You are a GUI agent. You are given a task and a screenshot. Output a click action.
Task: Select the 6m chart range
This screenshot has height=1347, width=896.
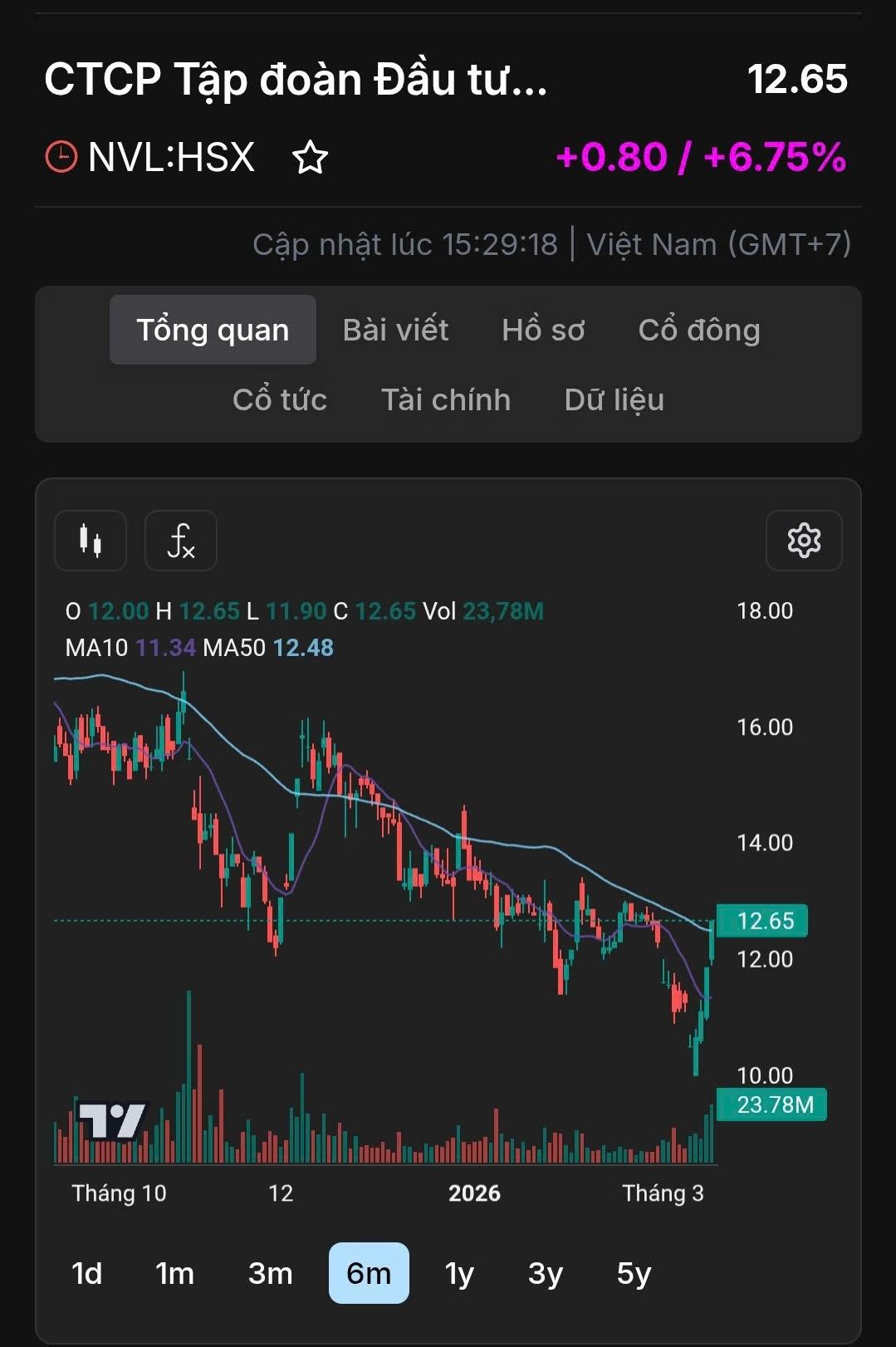pyautogui.click(x=369, y=1273)
